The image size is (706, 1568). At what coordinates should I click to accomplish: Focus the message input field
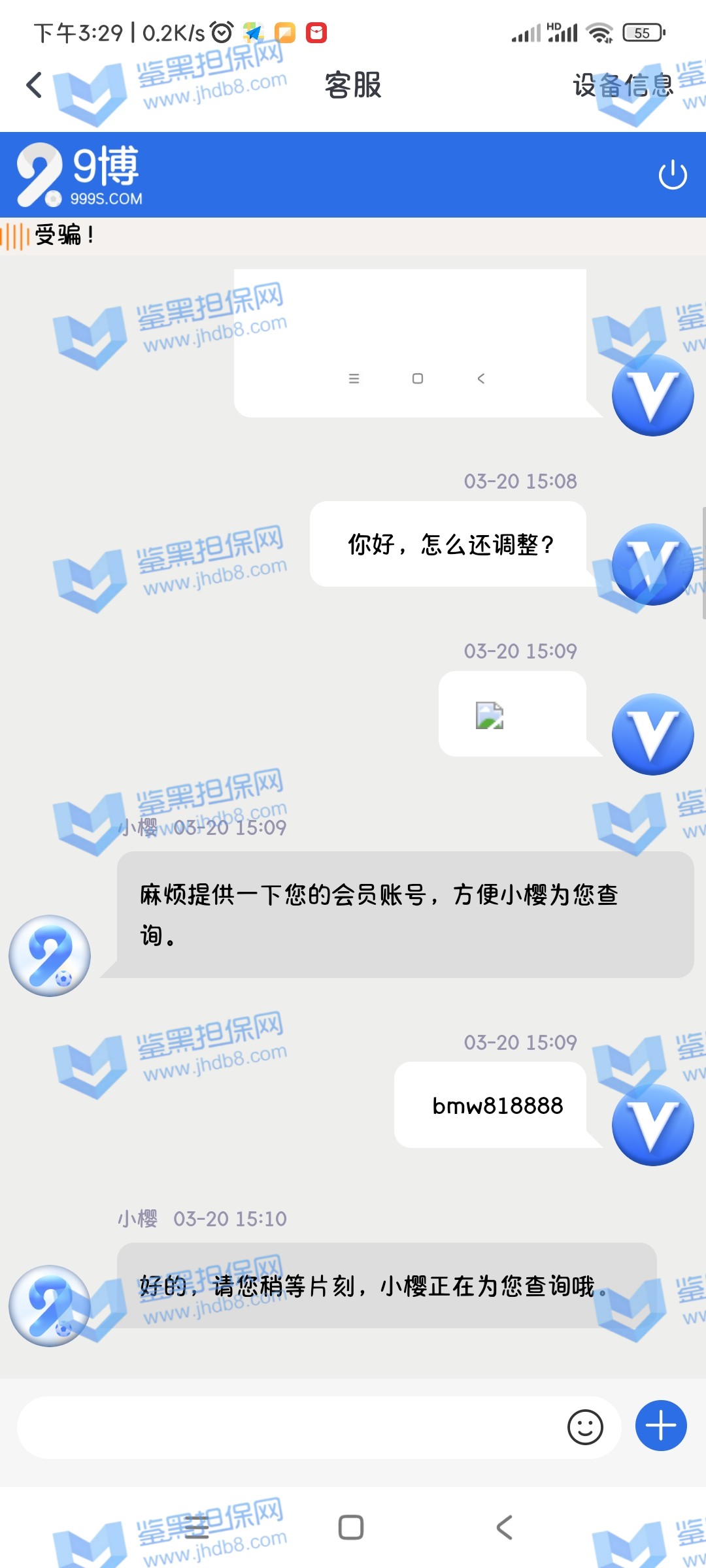(x=288, y=1427)
